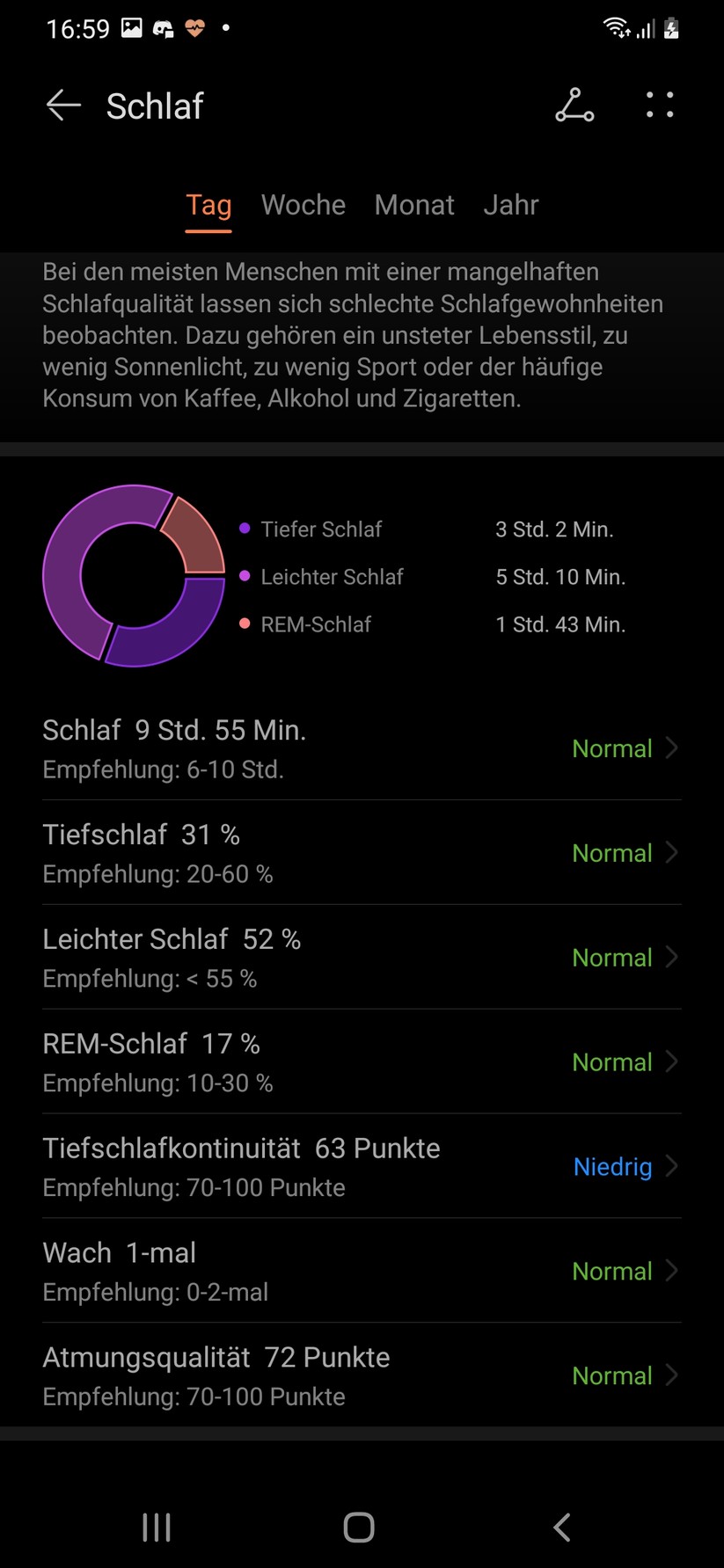Tap the Leichter Schlaf legend dot
Image resolution: width=724 pixels, height=1568 pixels.
coord(244,576)
